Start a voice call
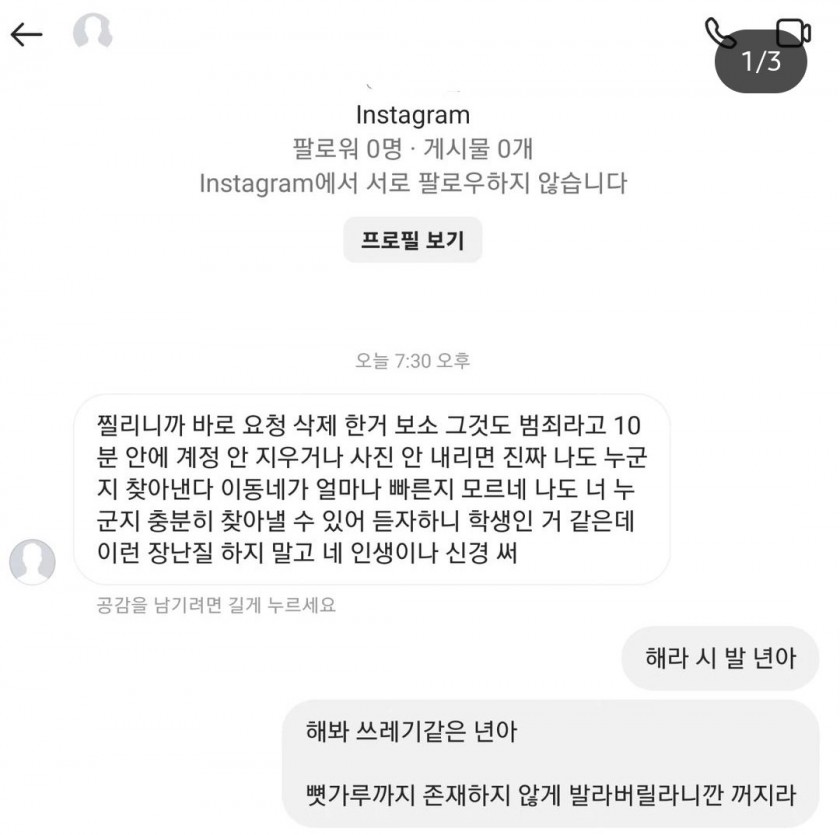 click(x=719, y=33)
